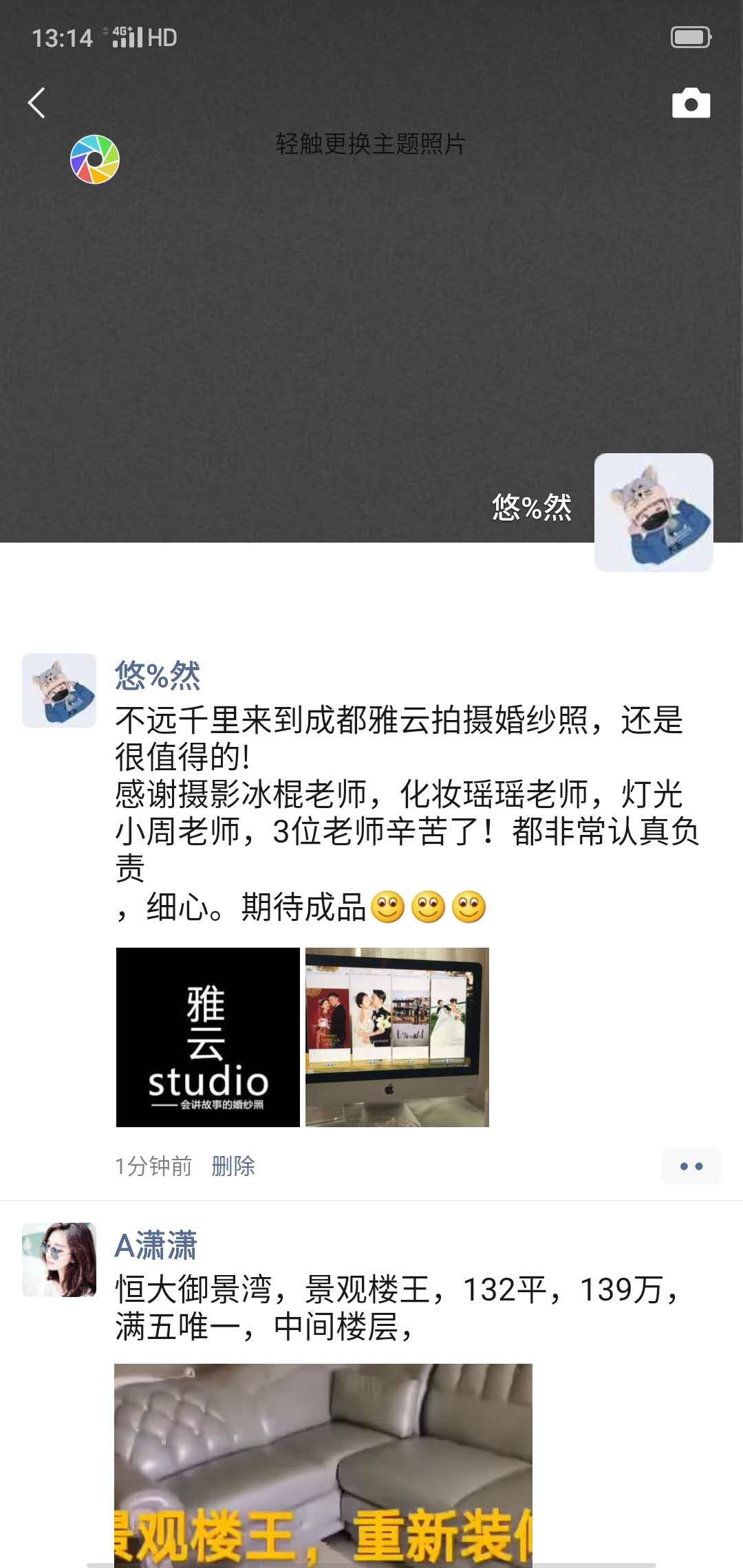Viewport: 743px width, 1568px height.
Task: Open the 悠%然 name link in the post
Action: (x=158, y=675)
